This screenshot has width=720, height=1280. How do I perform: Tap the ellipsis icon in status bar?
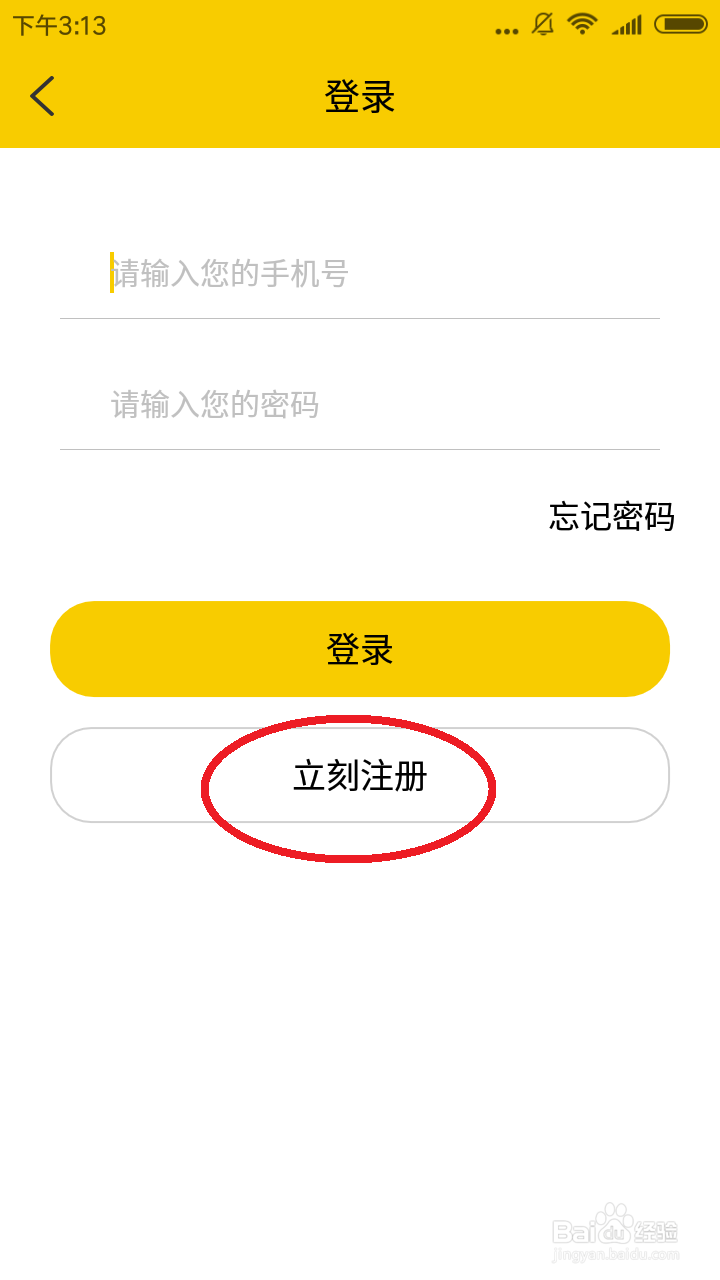point(506,28)
